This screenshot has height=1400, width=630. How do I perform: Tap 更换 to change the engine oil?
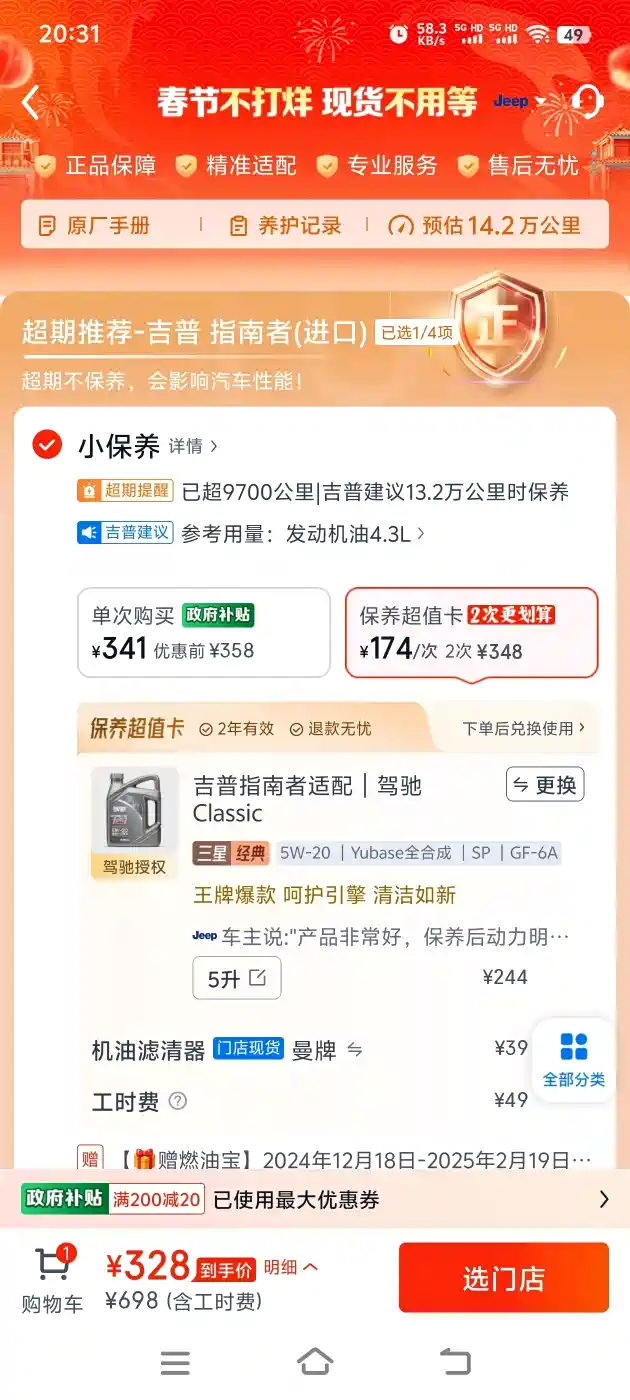tap(545, 785)
